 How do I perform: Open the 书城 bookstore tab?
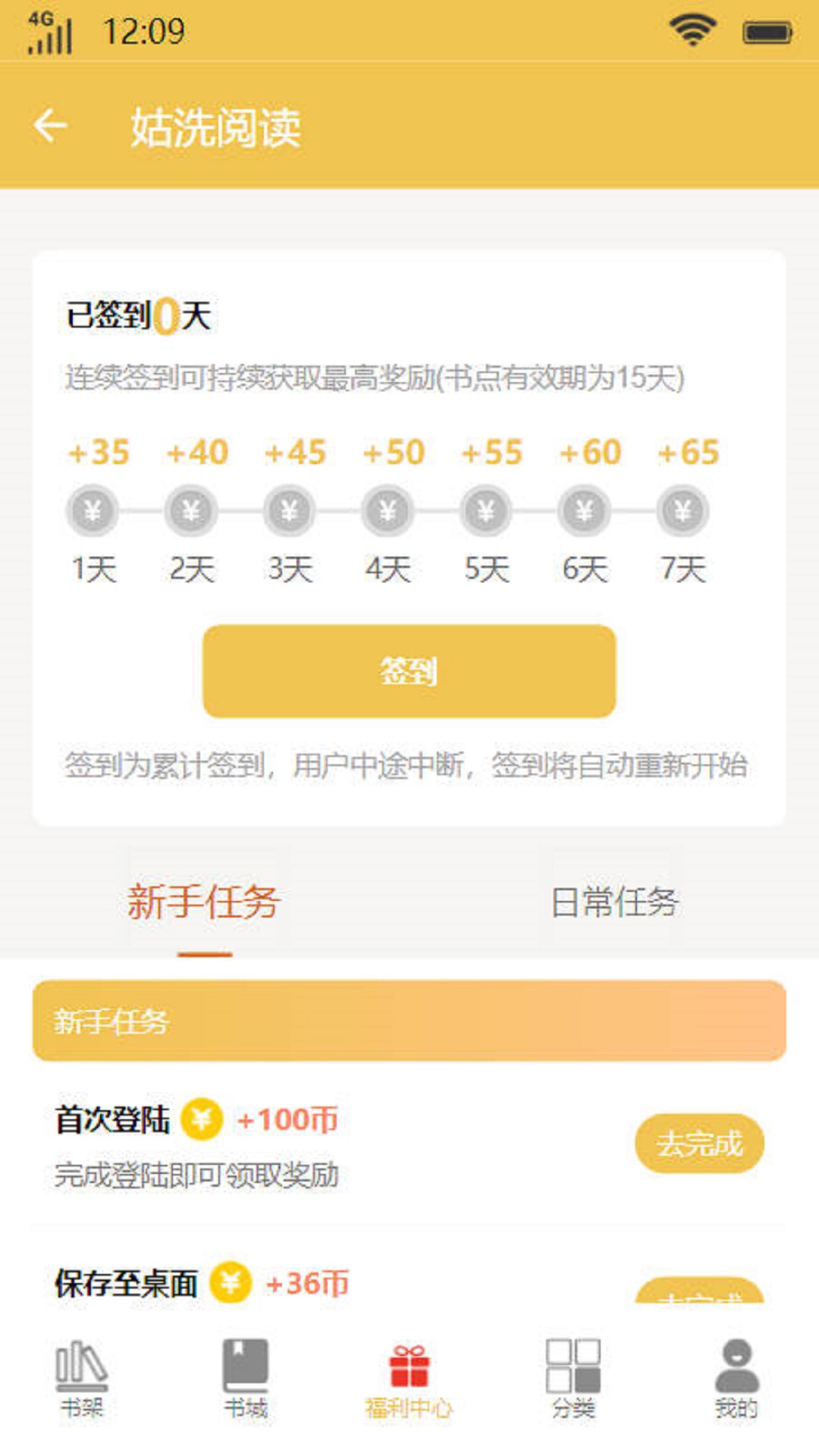(x=246, y=1379)
